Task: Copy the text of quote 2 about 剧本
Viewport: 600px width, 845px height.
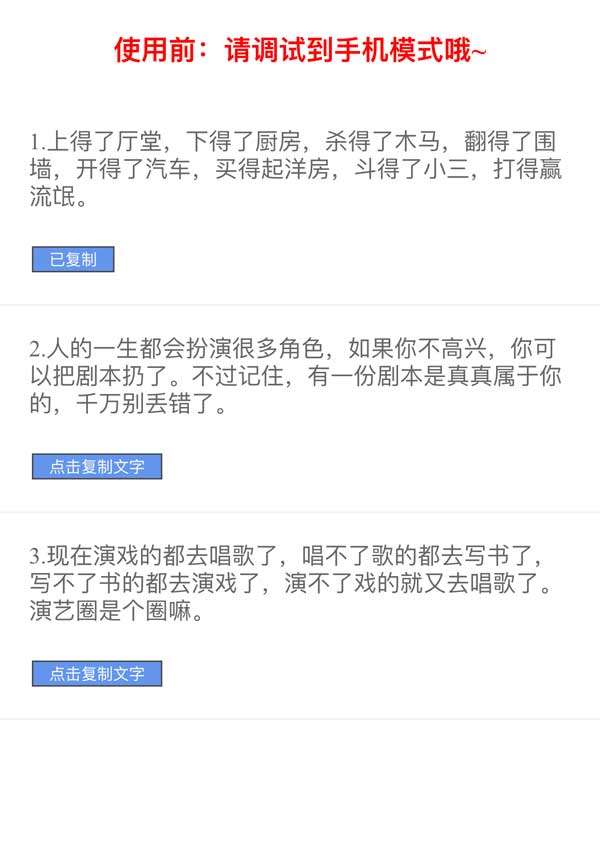Action: [97, 467]
